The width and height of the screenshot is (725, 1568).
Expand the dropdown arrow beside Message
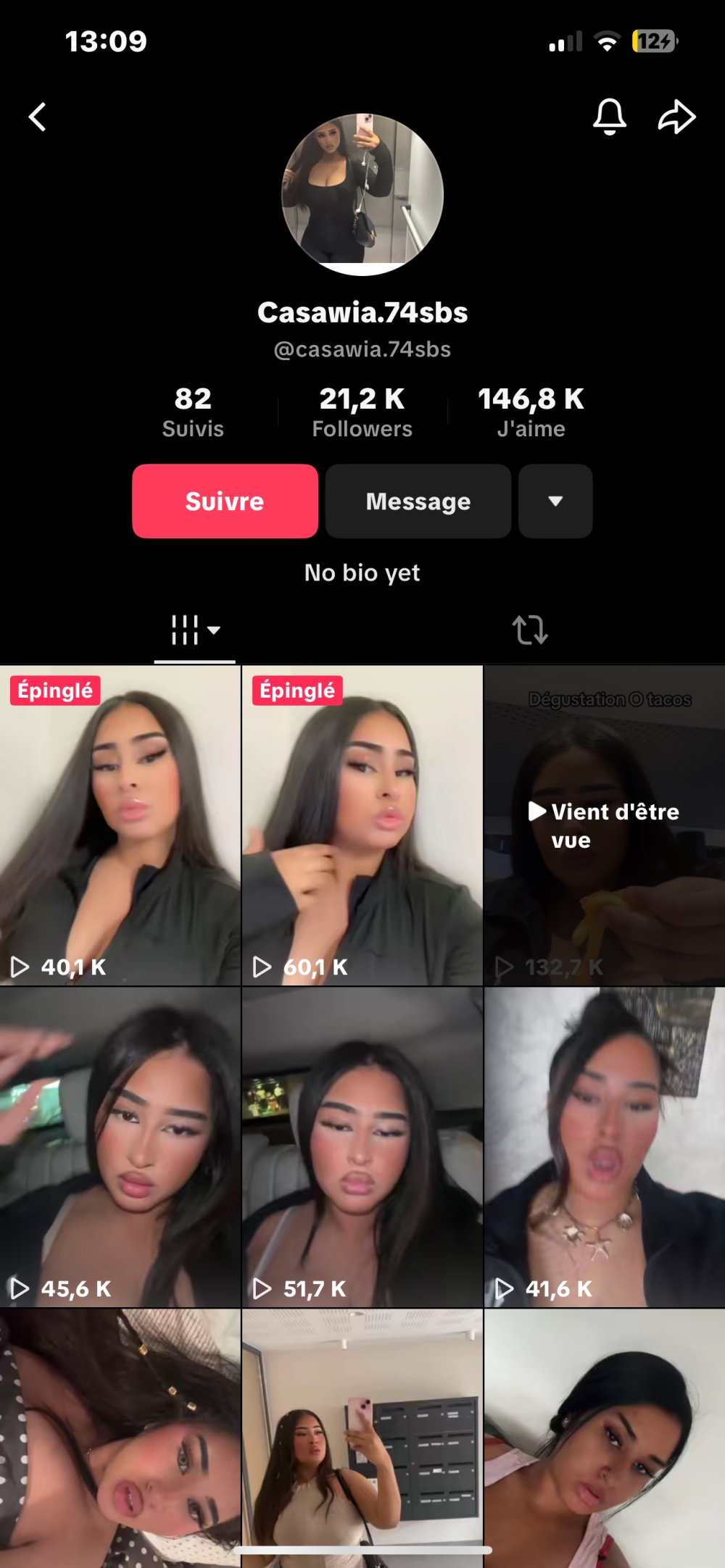pyautogui.click(x=555, y=501)
